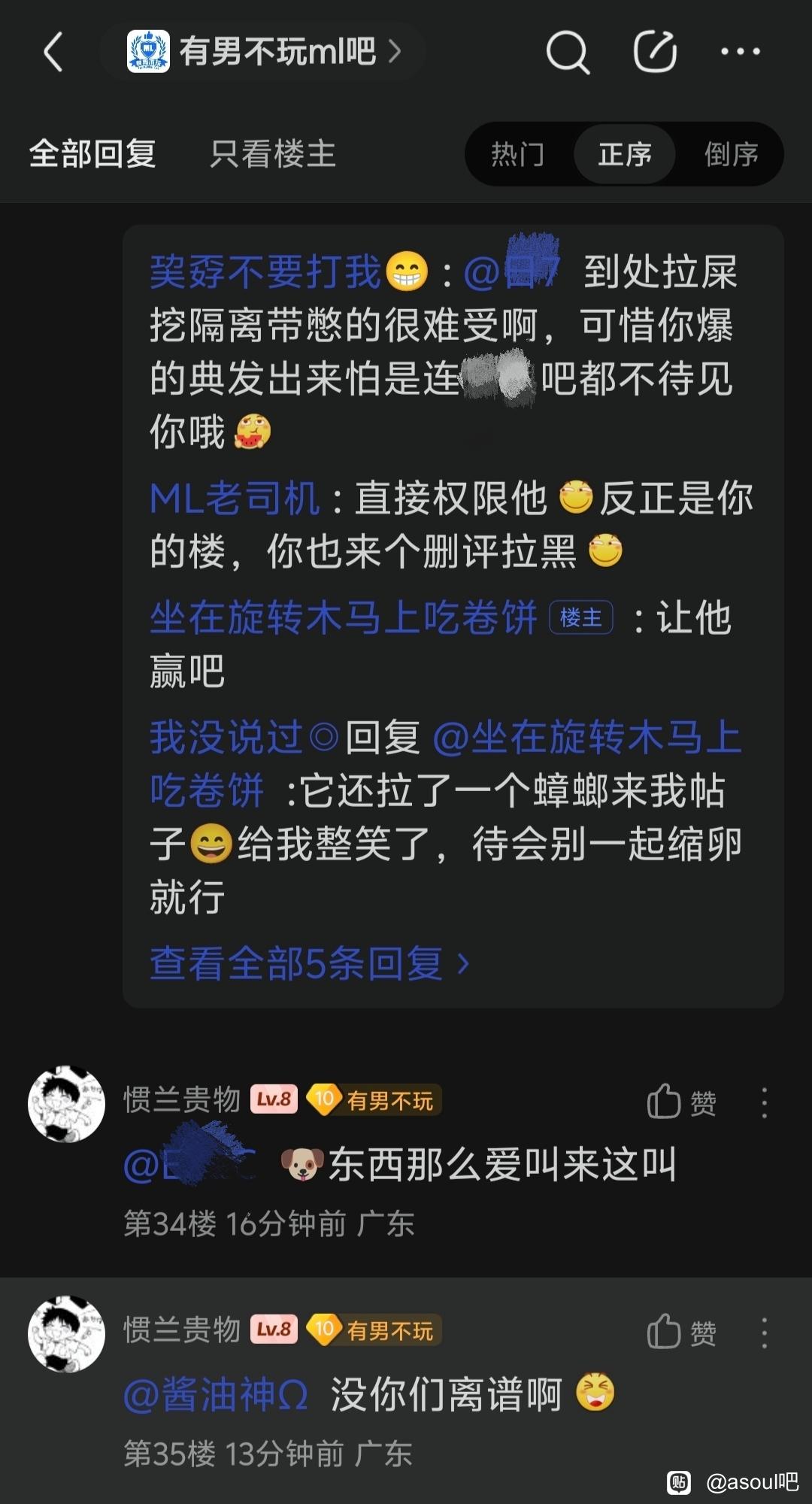Open more options for the 第35楼 reply
The image size is (812, 1504).
(x=765, y=1333)
